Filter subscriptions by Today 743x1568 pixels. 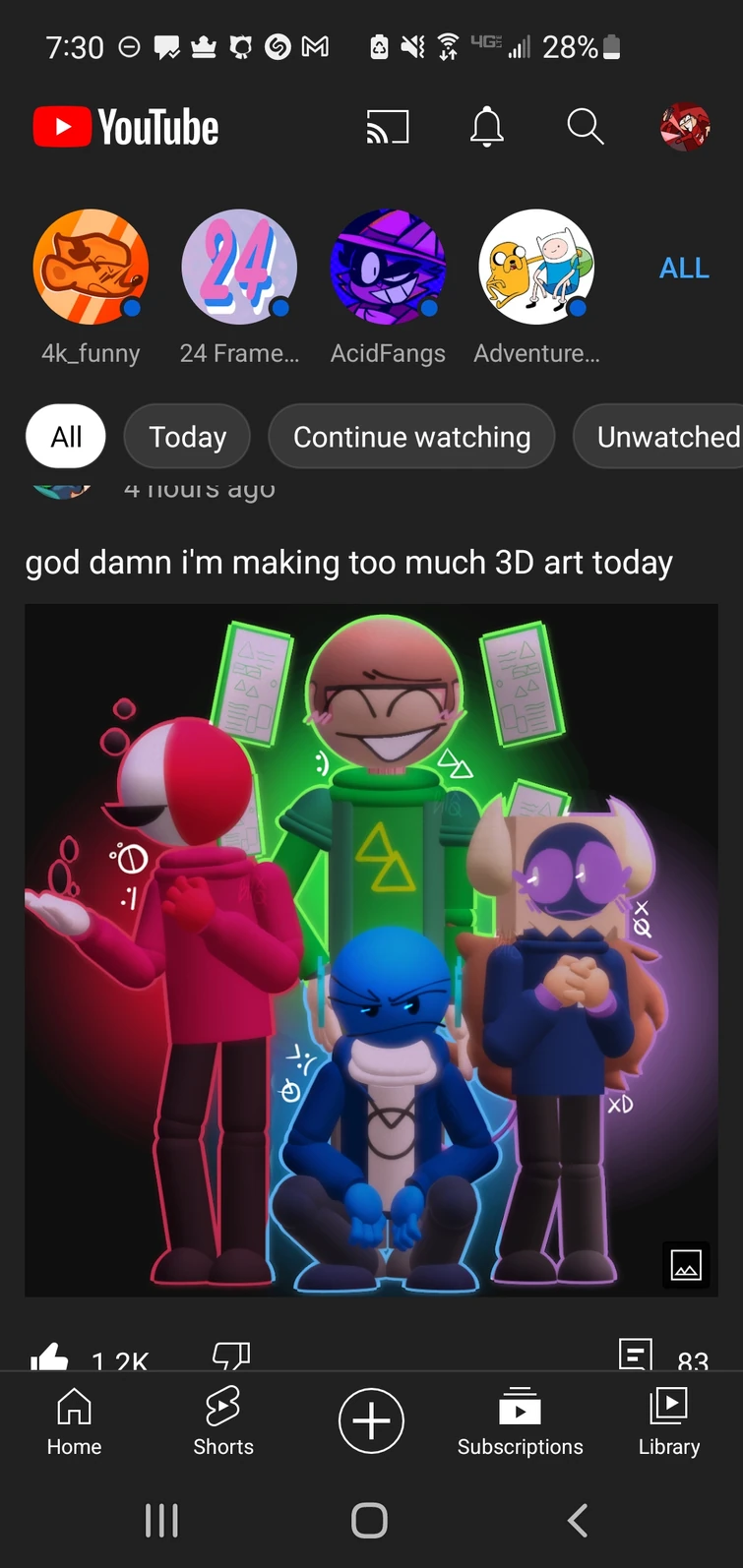click(x=187, y=436)
